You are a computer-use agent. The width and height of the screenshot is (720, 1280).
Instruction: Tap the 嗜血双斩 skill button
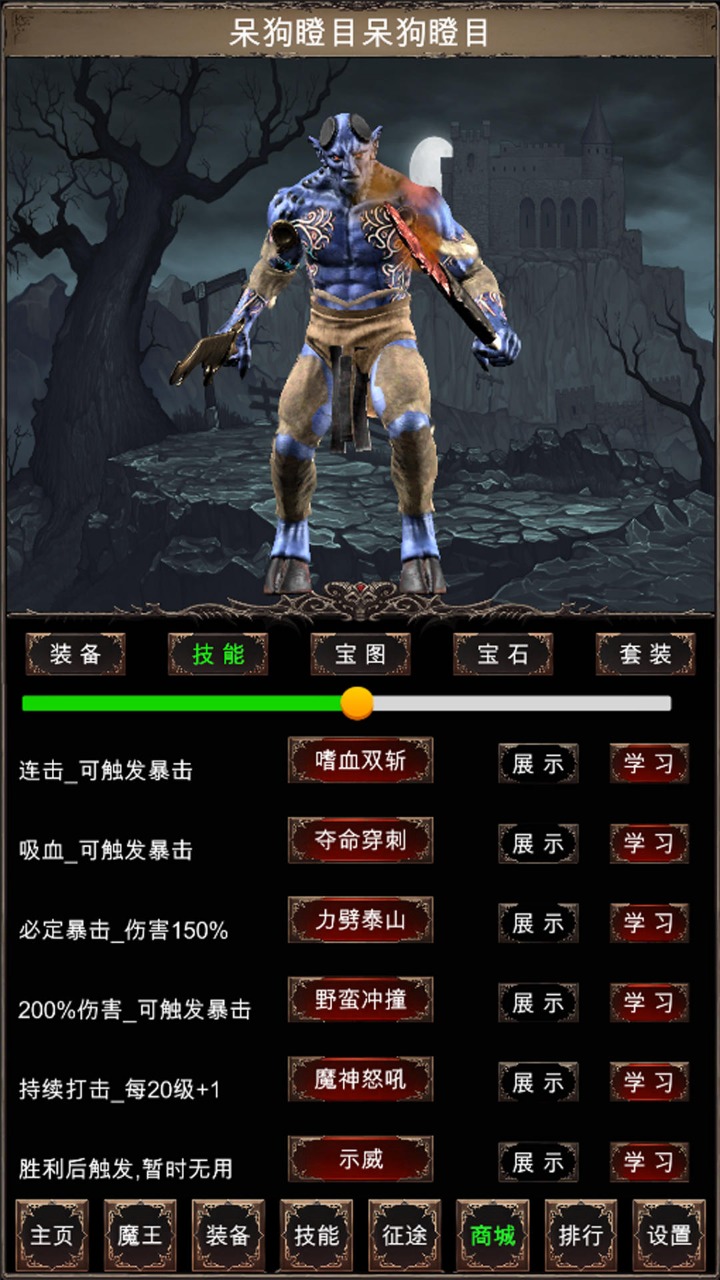point(360,761)
